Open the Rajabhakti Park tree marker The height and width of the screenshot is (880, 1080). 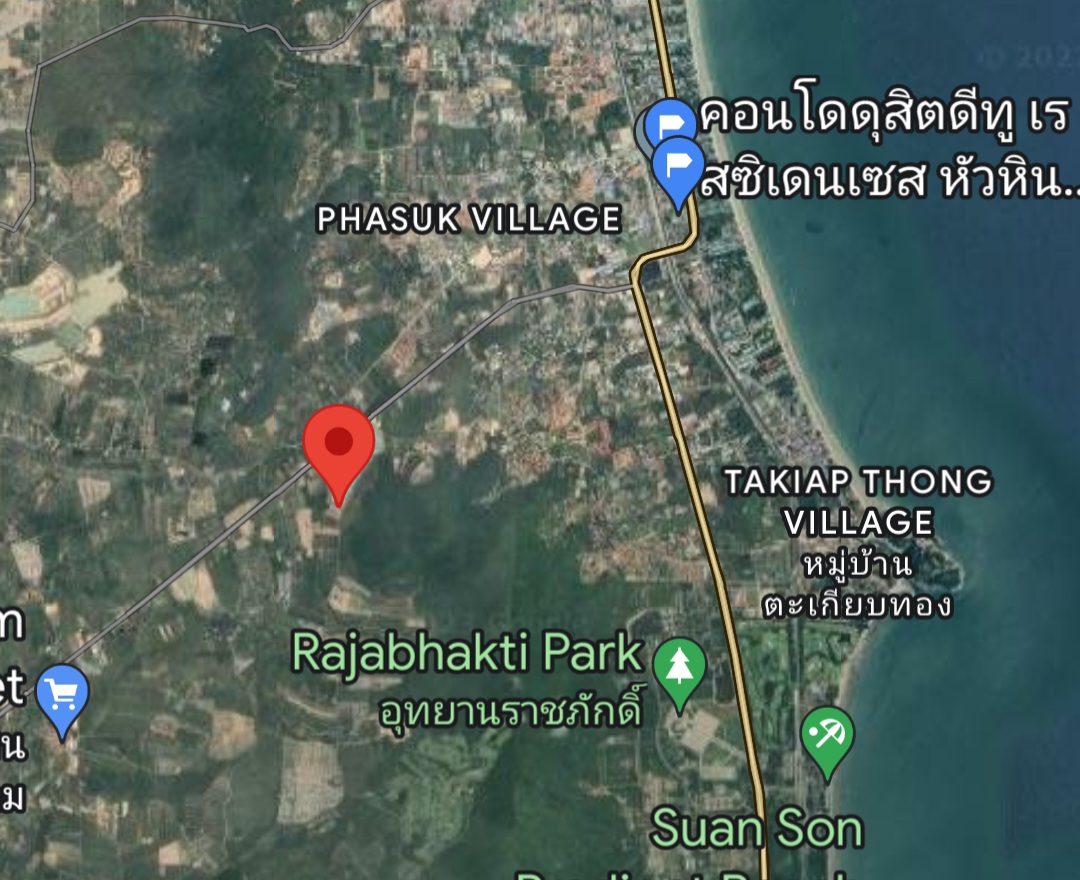679,667
